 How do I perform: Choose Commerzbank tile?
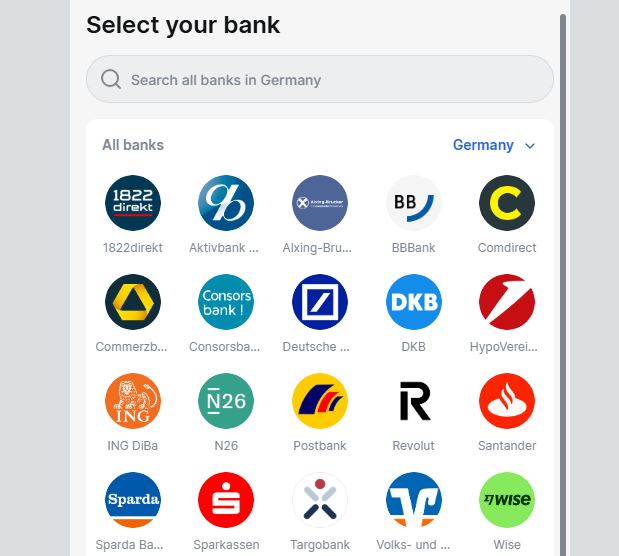[x=133, y=302]
